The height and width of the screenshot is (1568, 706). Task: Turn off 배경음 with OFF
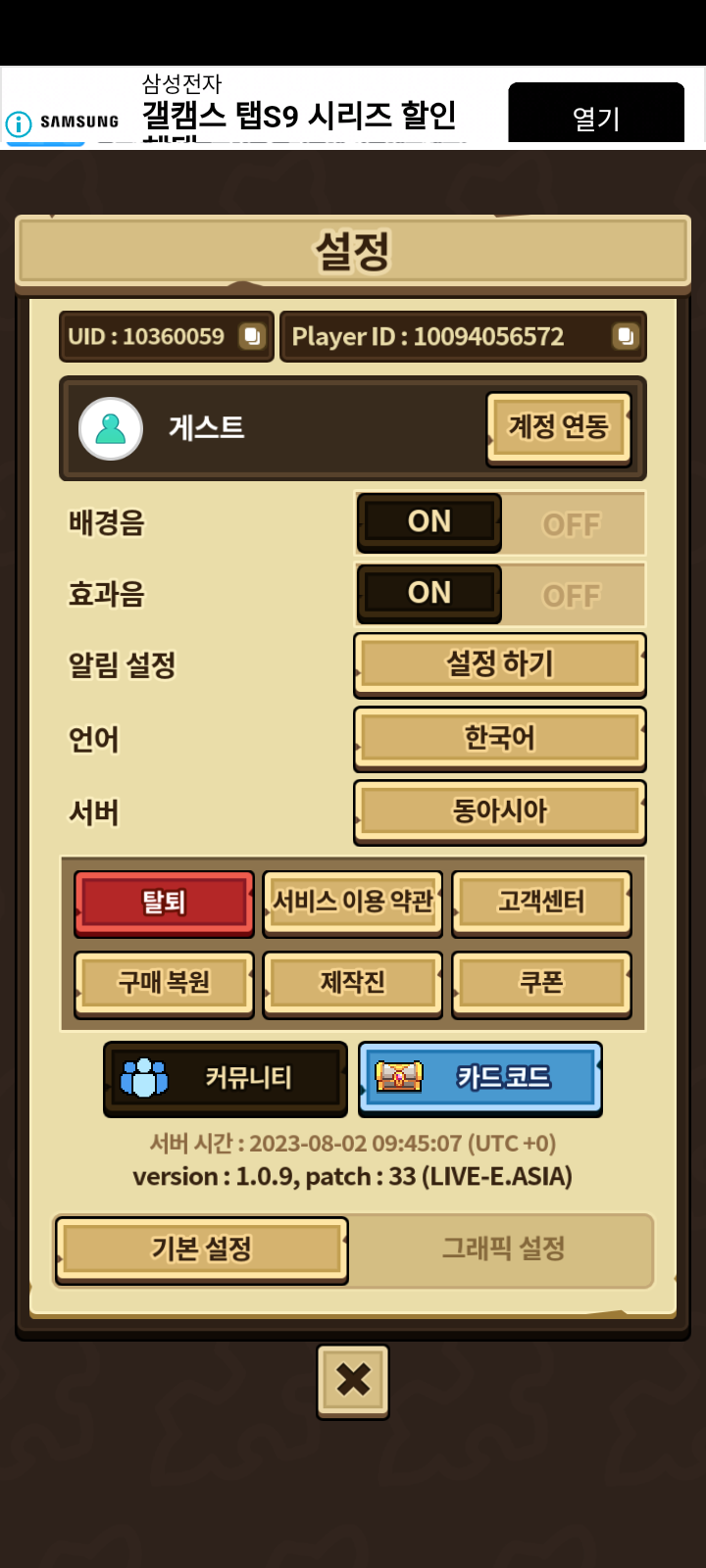(x=572, y=524)
